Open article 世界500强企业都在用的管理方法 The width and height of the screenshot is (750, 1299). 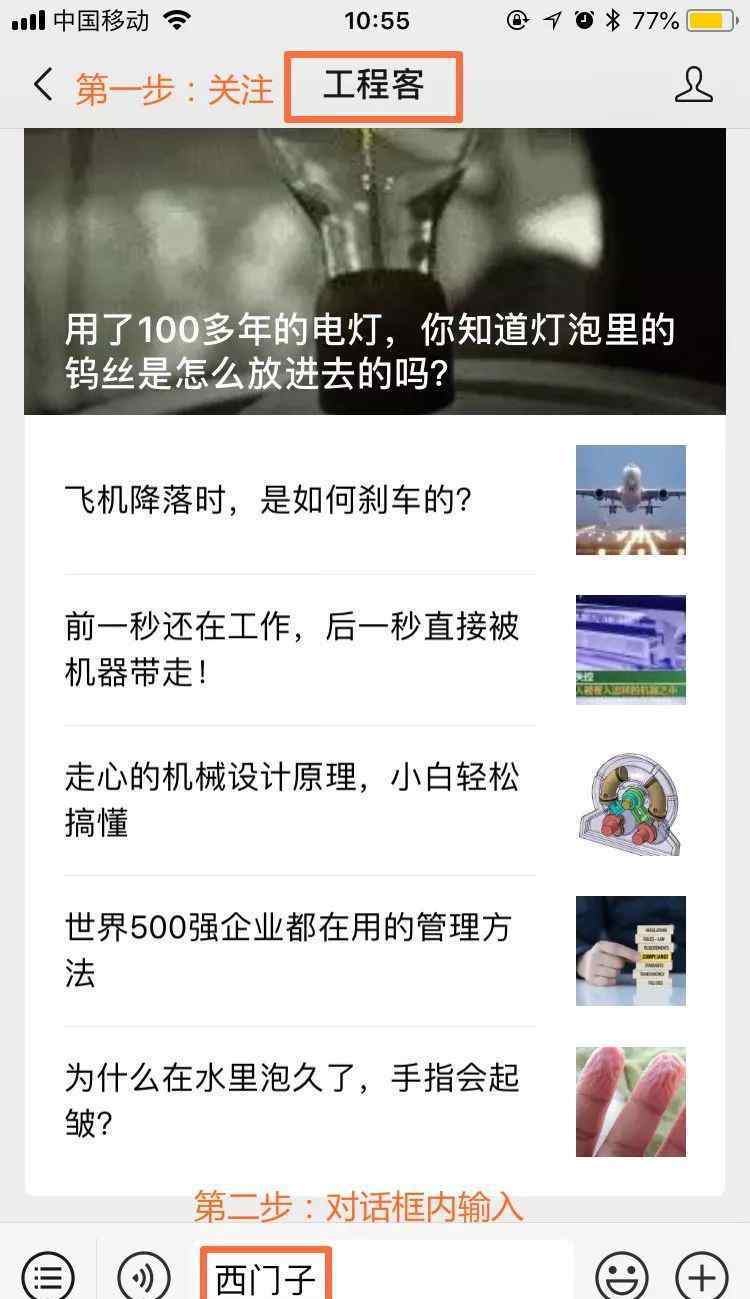point(375,951)
